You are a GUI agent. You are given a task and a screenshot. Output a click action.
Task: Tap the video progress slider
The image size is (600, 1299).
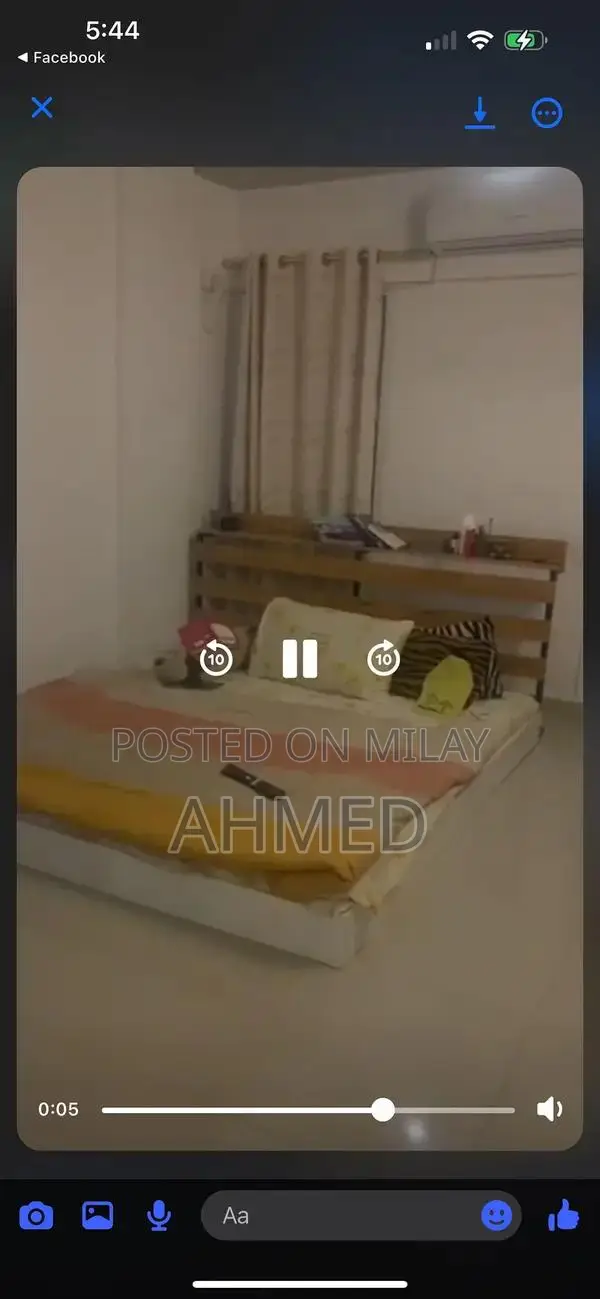pos(383,1109)
